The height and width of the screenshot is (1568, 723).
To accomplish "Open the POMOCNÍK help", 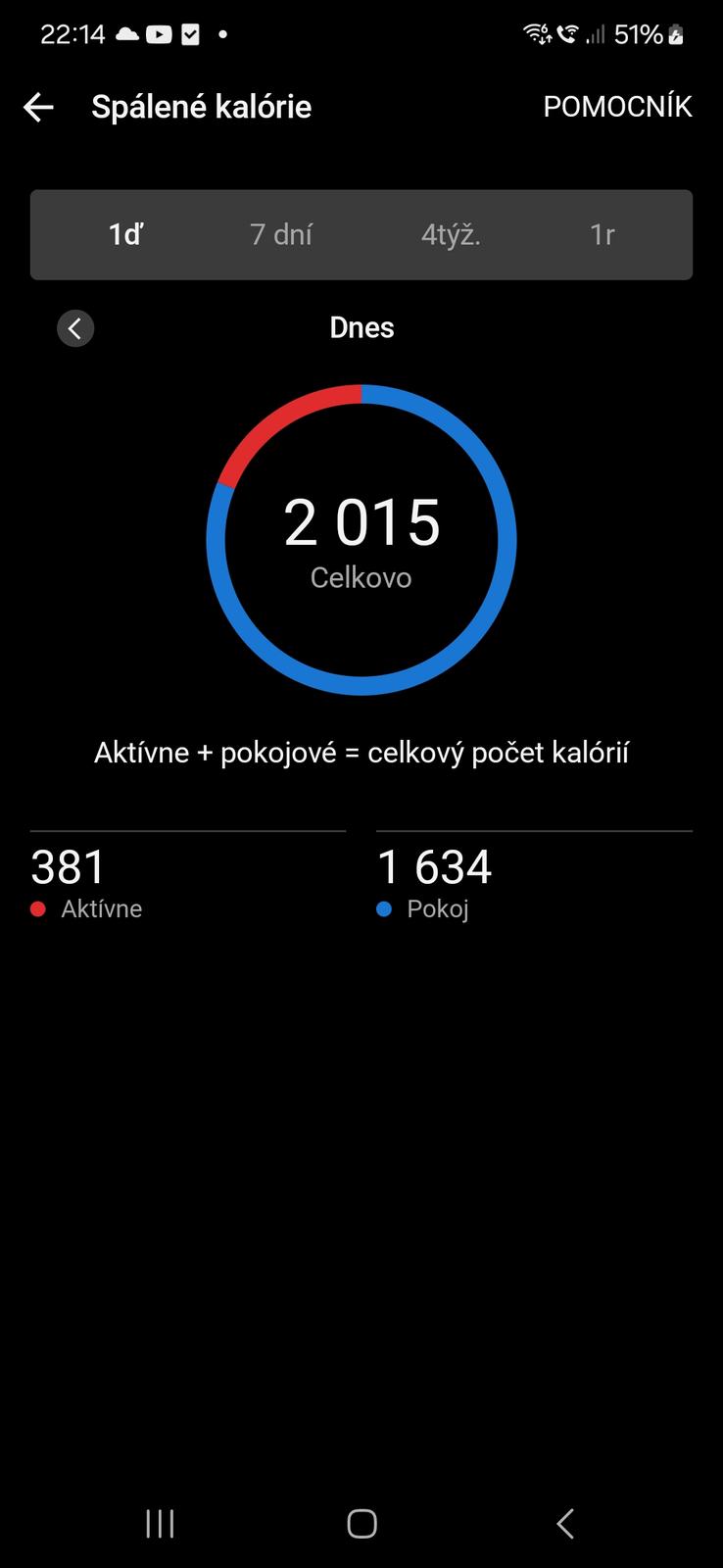I will pos(617,107).
